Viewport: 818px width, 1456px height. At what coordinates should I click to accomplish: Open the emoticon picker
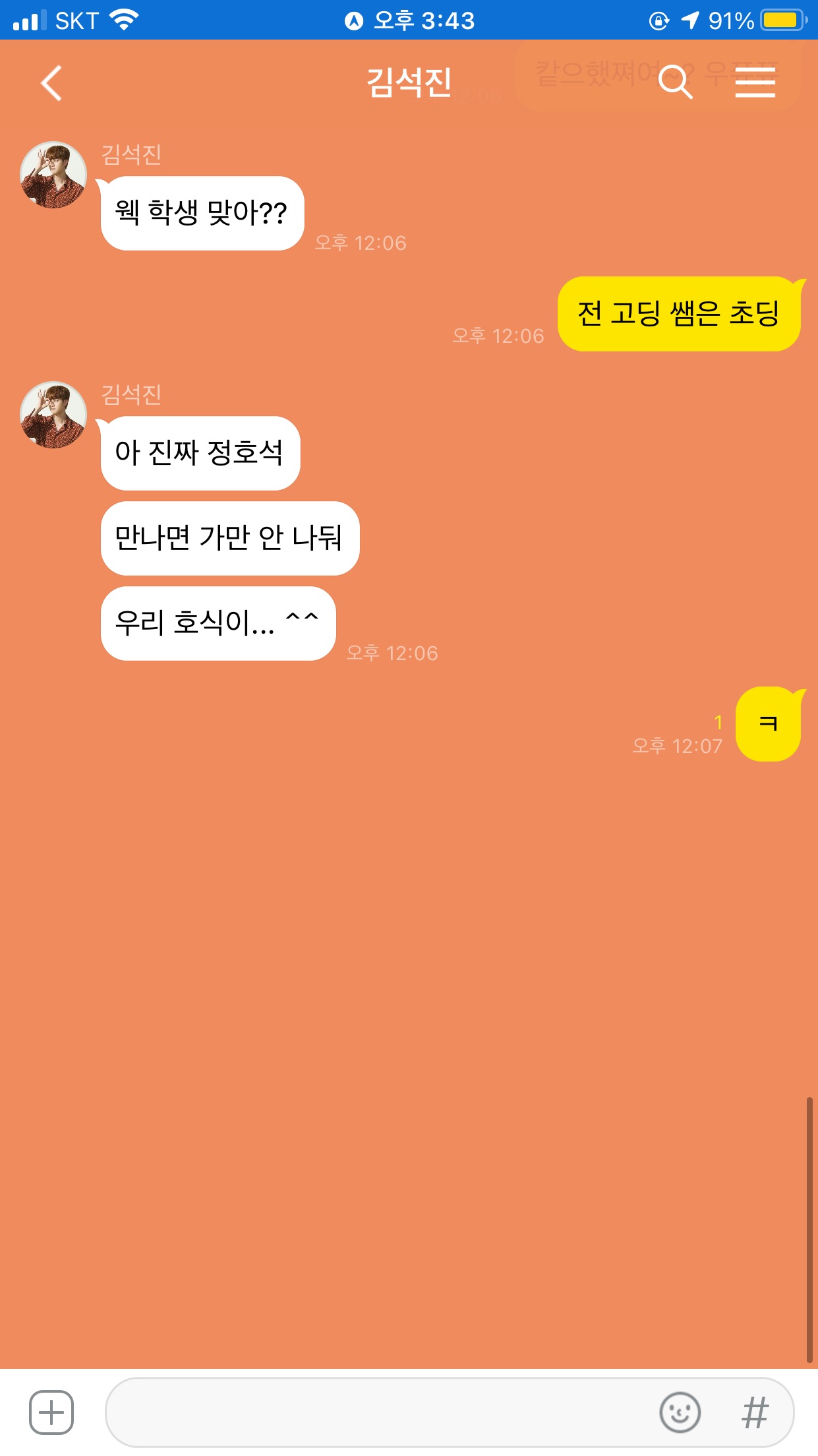(680, 1412)
